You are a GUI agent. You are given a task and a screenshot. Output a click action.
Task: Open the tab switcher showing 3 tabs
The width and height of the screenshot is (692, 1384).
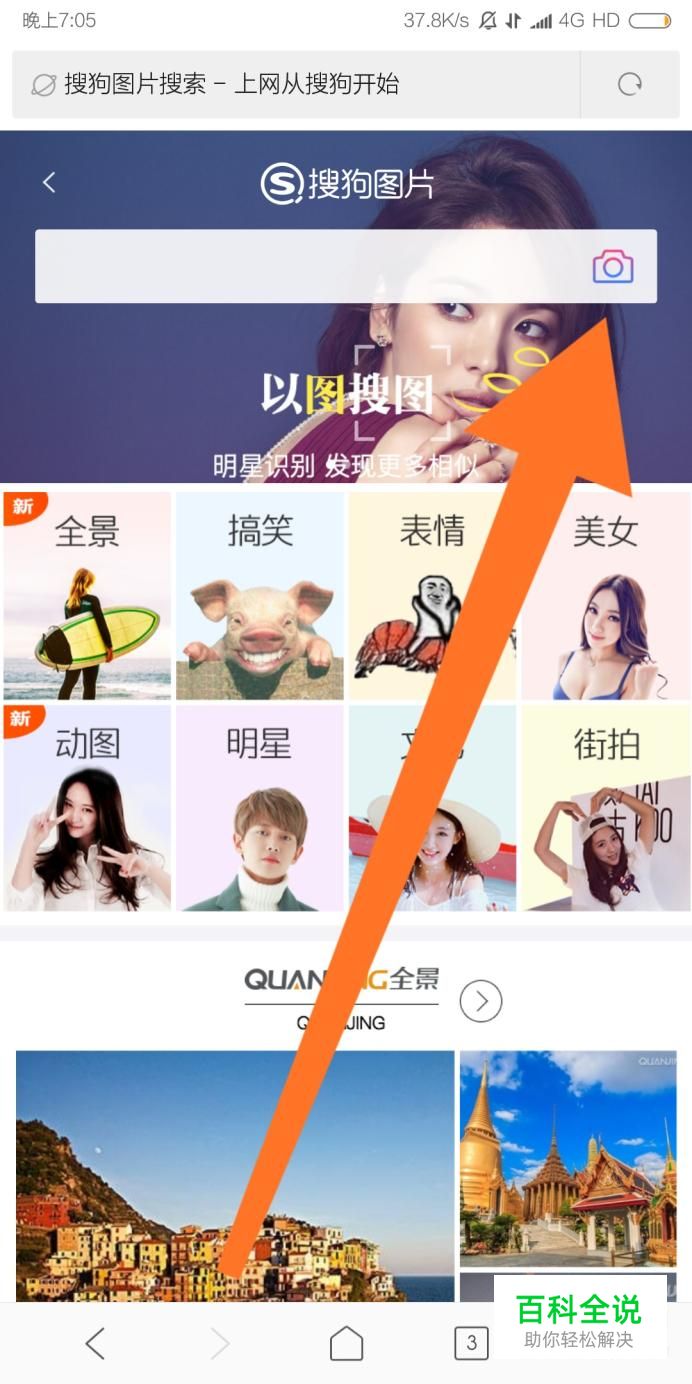coord(471,1343)
